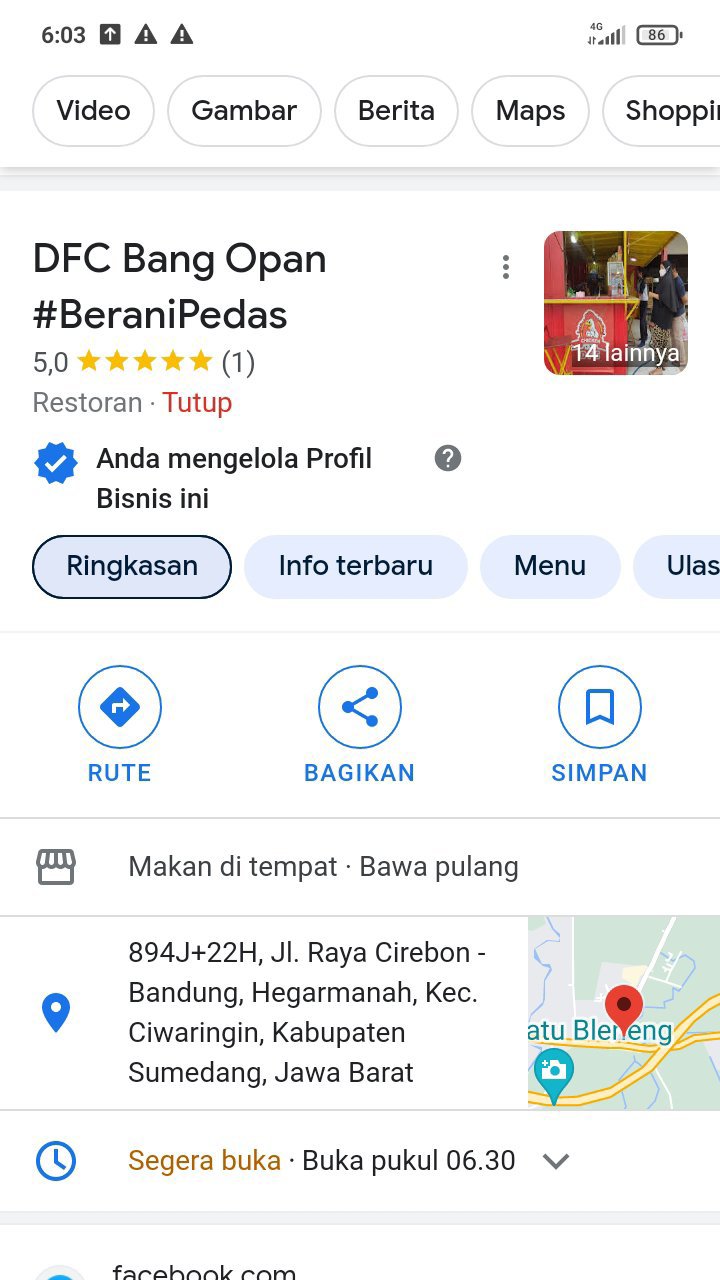
Task: Open the business overflow menu
Action: (x=506, y=267)
